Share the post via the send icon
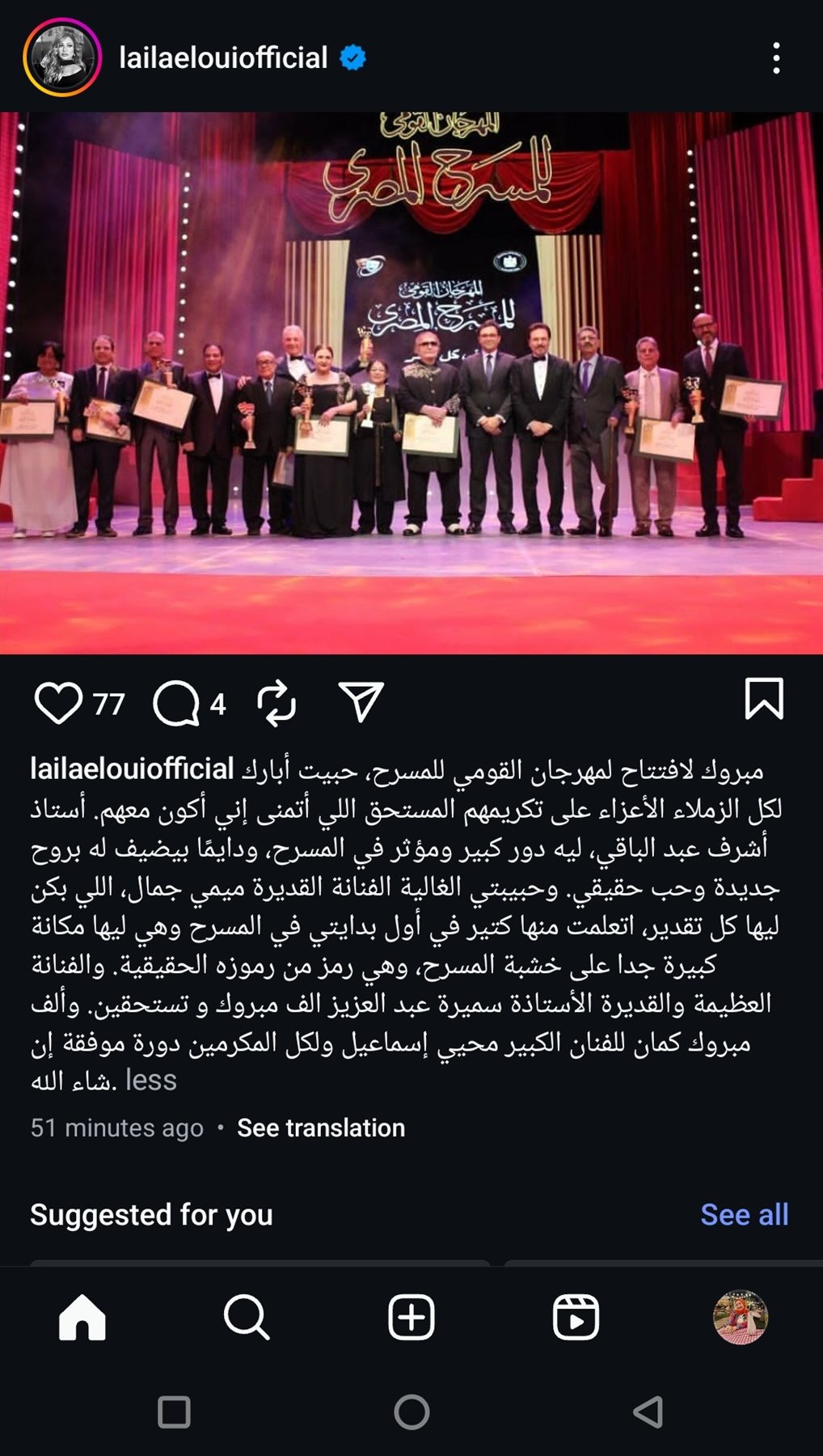823x1456 pixels. (x=361, y=701)
